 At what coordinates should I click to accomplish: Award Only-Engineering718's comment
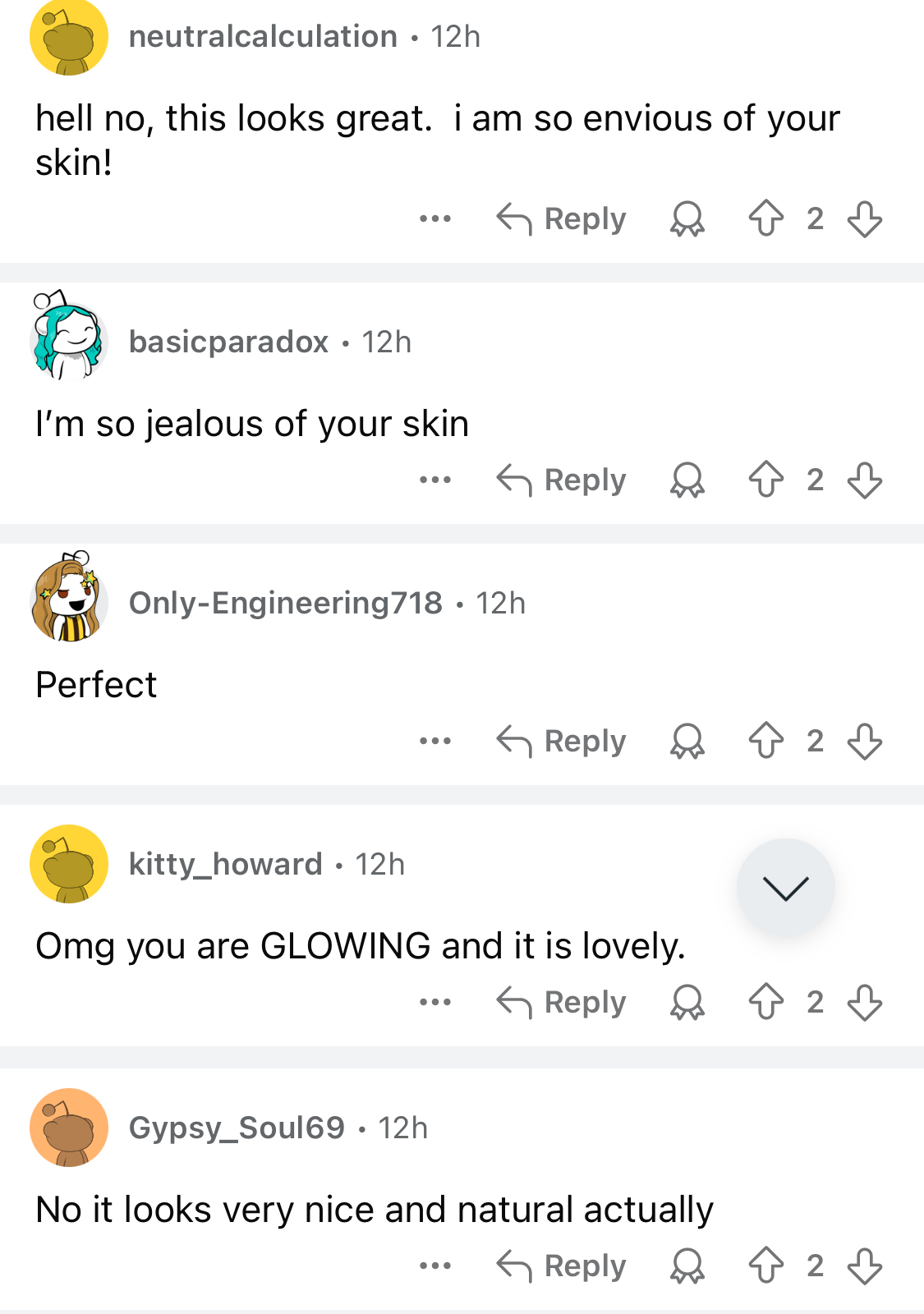point(687,741)
